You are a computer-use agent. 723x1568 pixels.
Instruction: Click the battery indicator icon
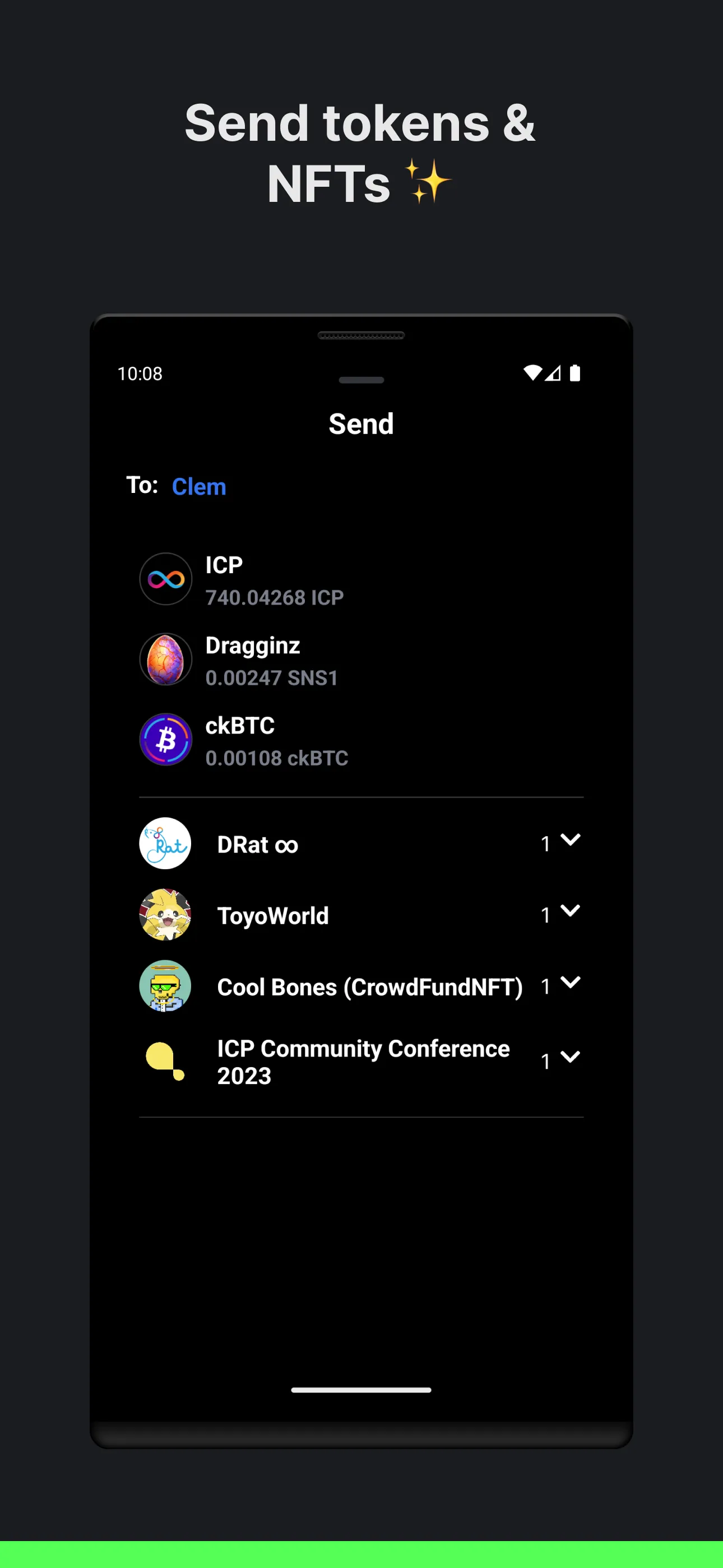coord(574,372)
